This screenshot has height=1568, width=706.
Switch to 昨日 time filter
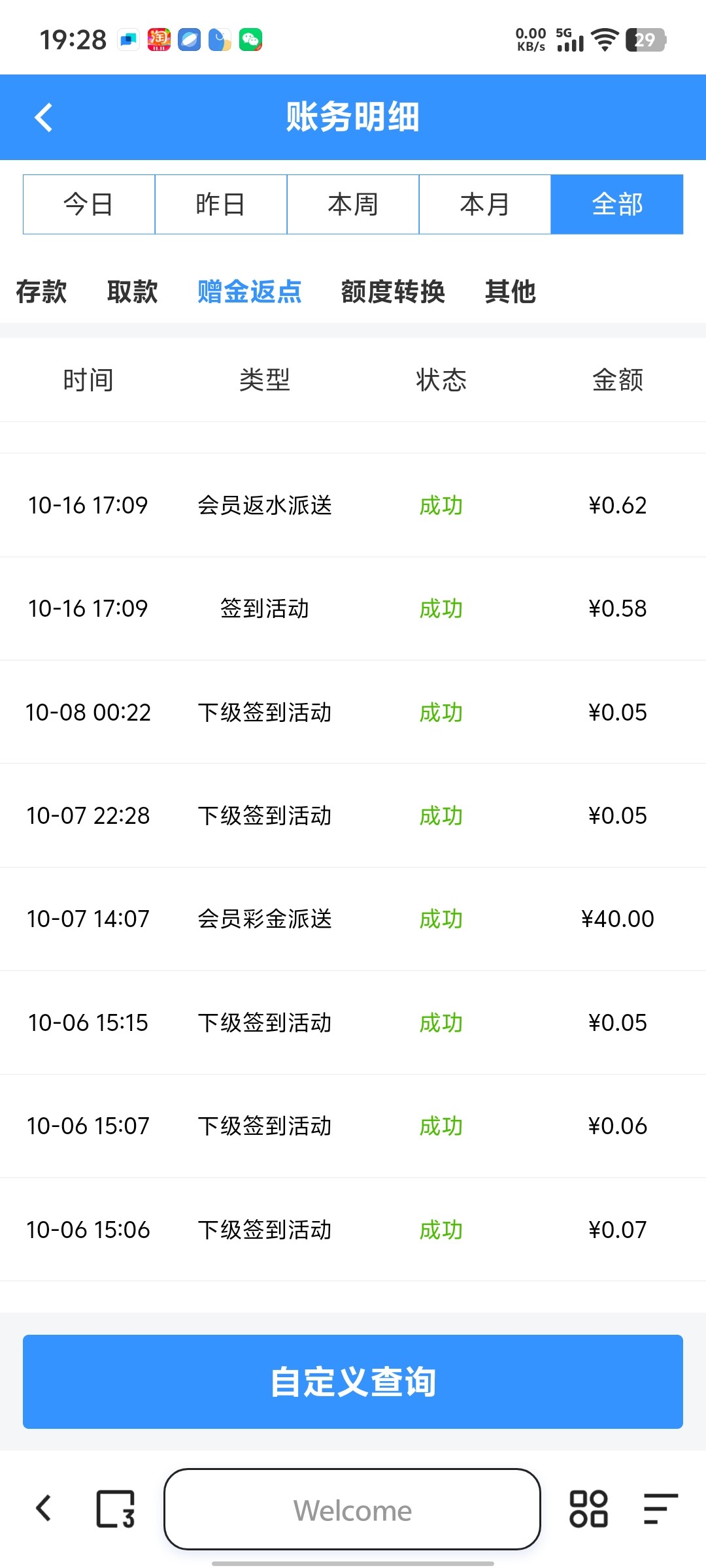(x=221, y=204)
